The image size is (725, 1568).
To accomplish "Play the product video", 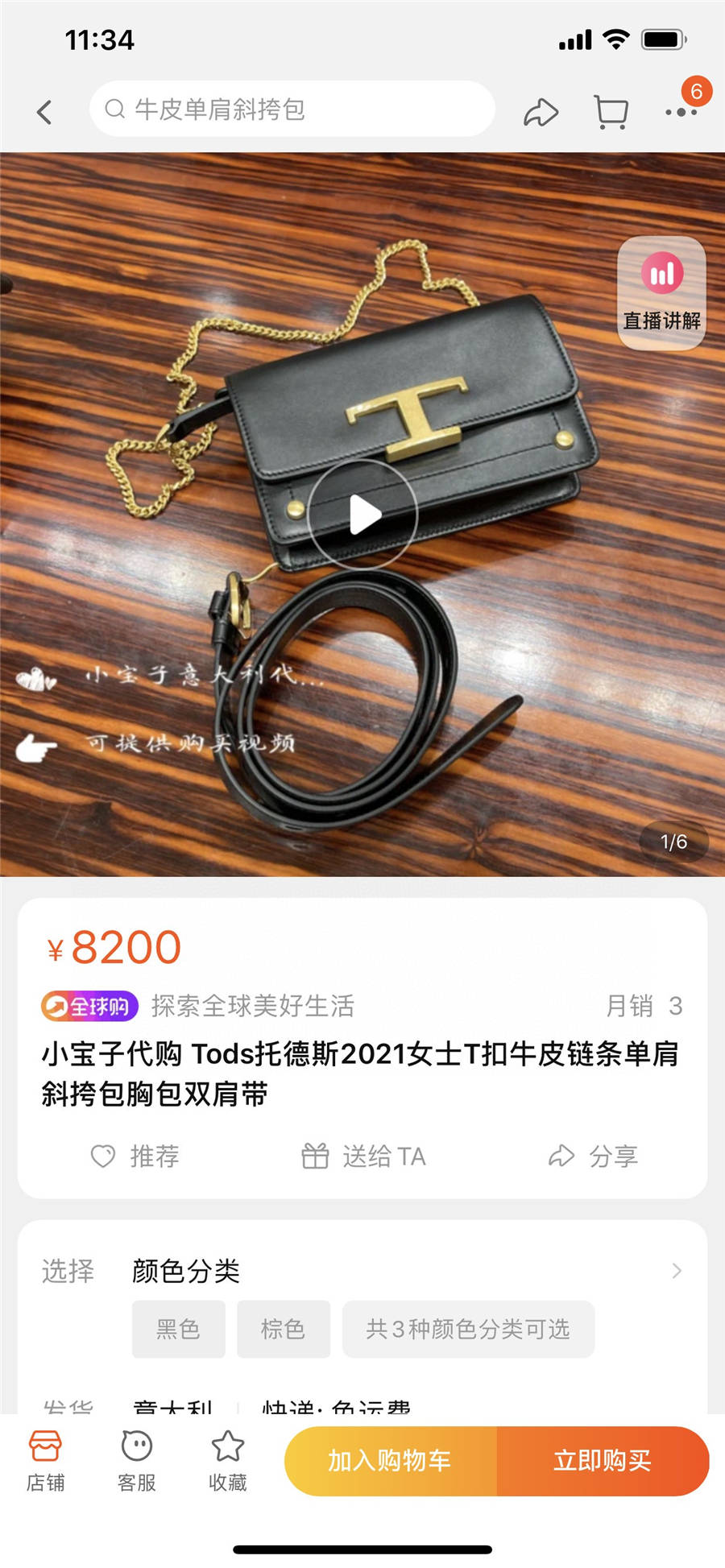I will click(362, 515).
